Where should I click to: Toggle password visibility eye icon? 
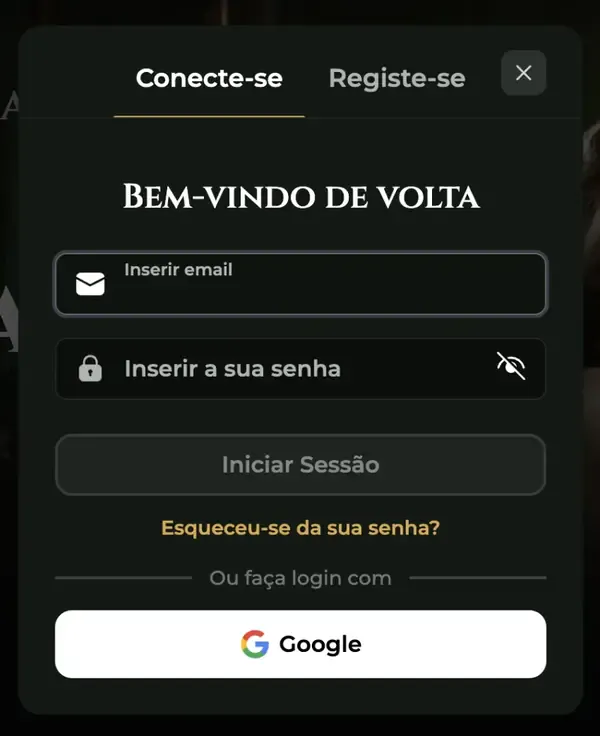(x=511, y=367)
